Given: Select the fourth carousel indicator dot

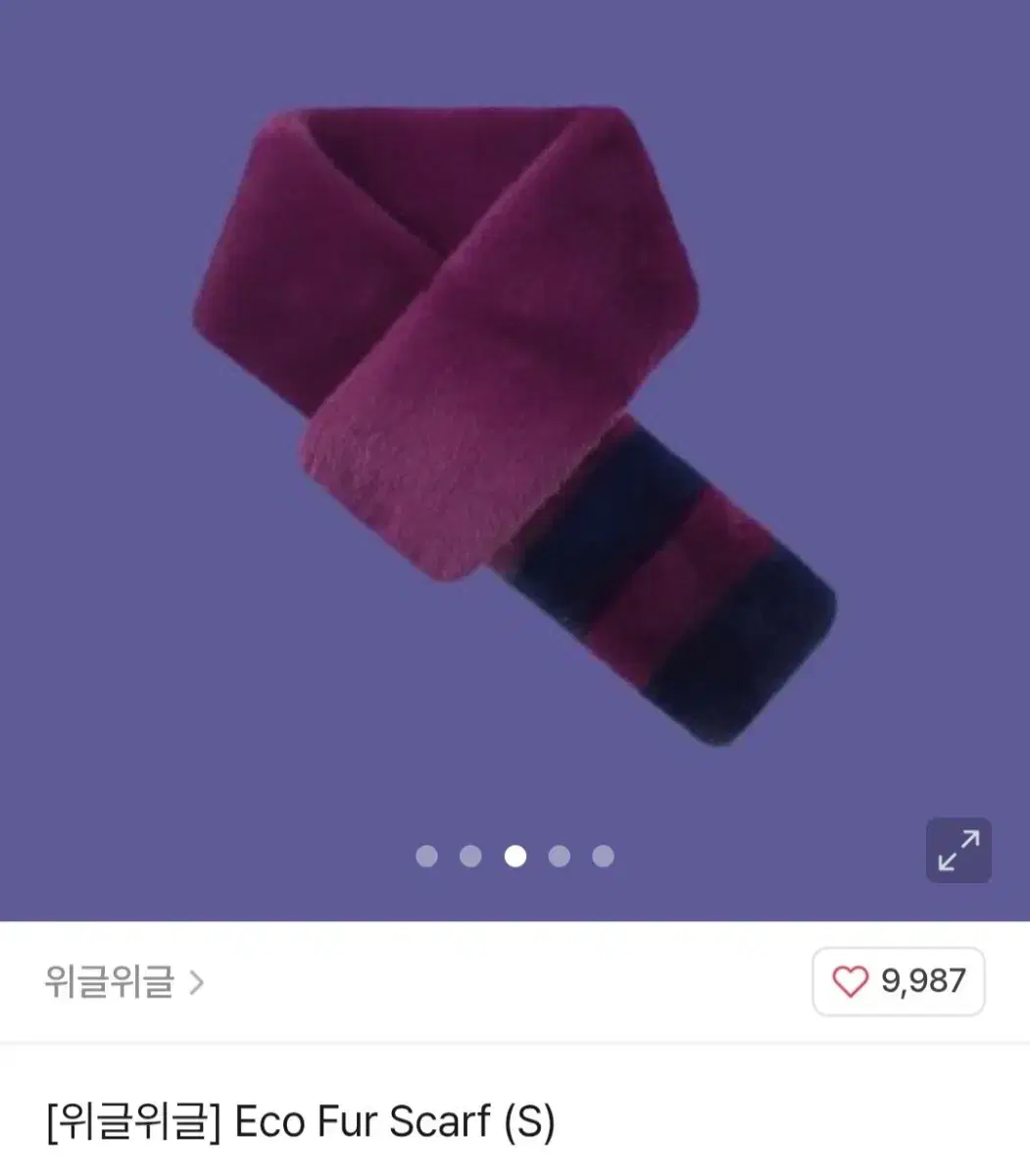Looking at the screenshot, I should click(559, 856).
